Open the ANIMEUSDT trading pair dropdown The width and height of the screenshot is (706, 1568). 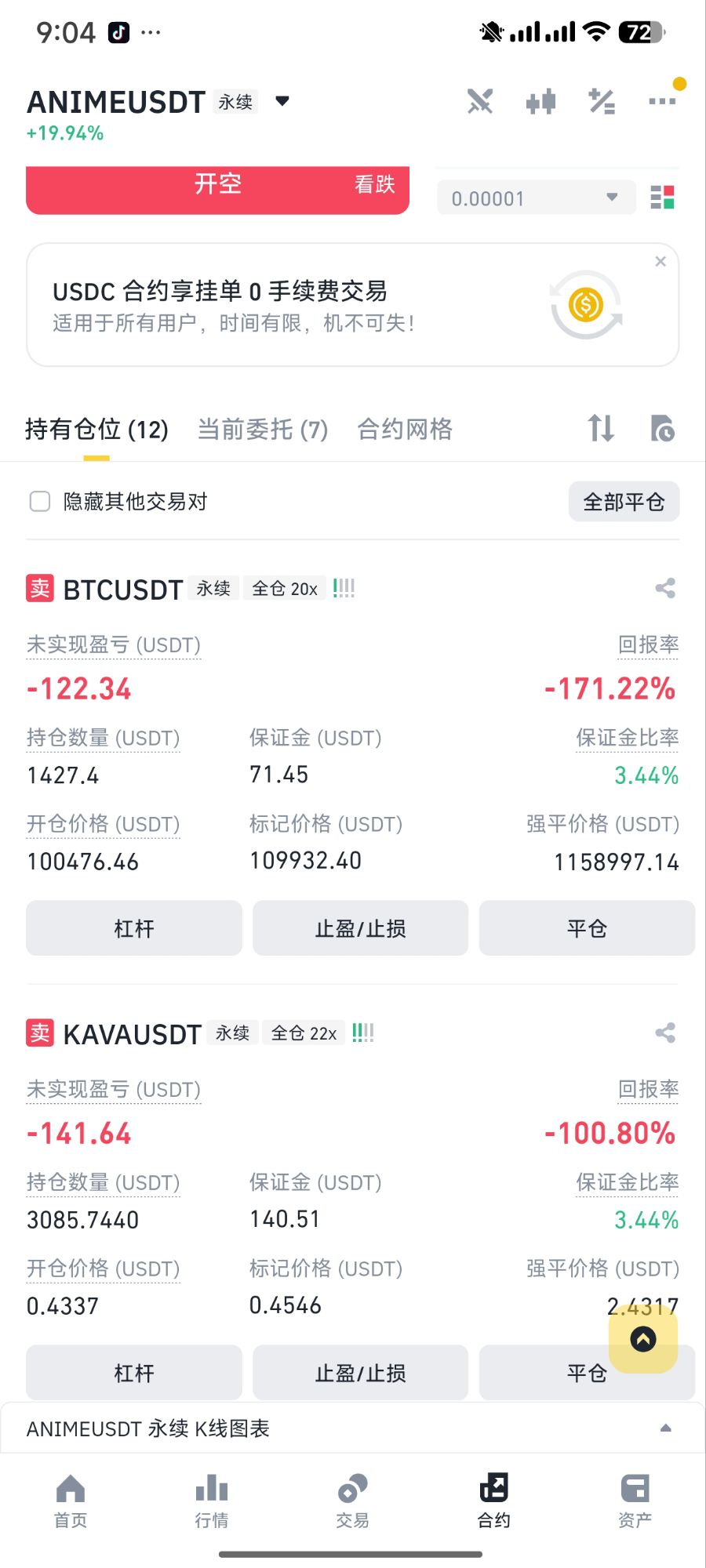coord(282,101)
